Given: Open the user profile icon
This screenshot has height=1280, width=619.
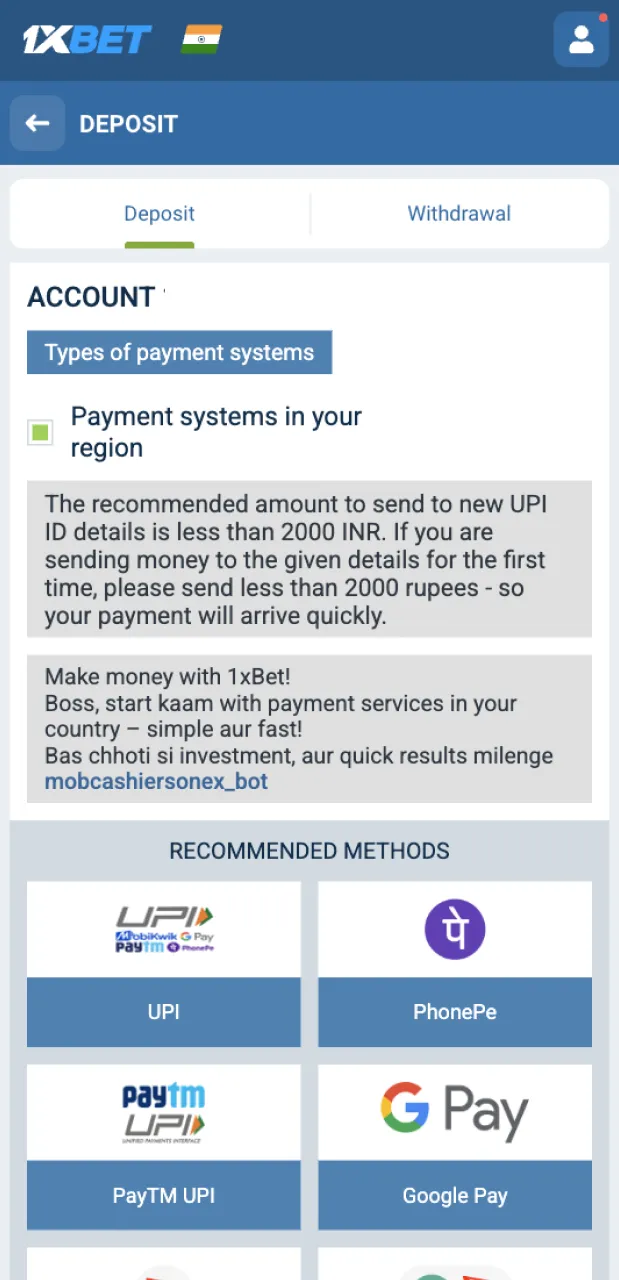Looking at the screenshot, I should pos(581,40).
